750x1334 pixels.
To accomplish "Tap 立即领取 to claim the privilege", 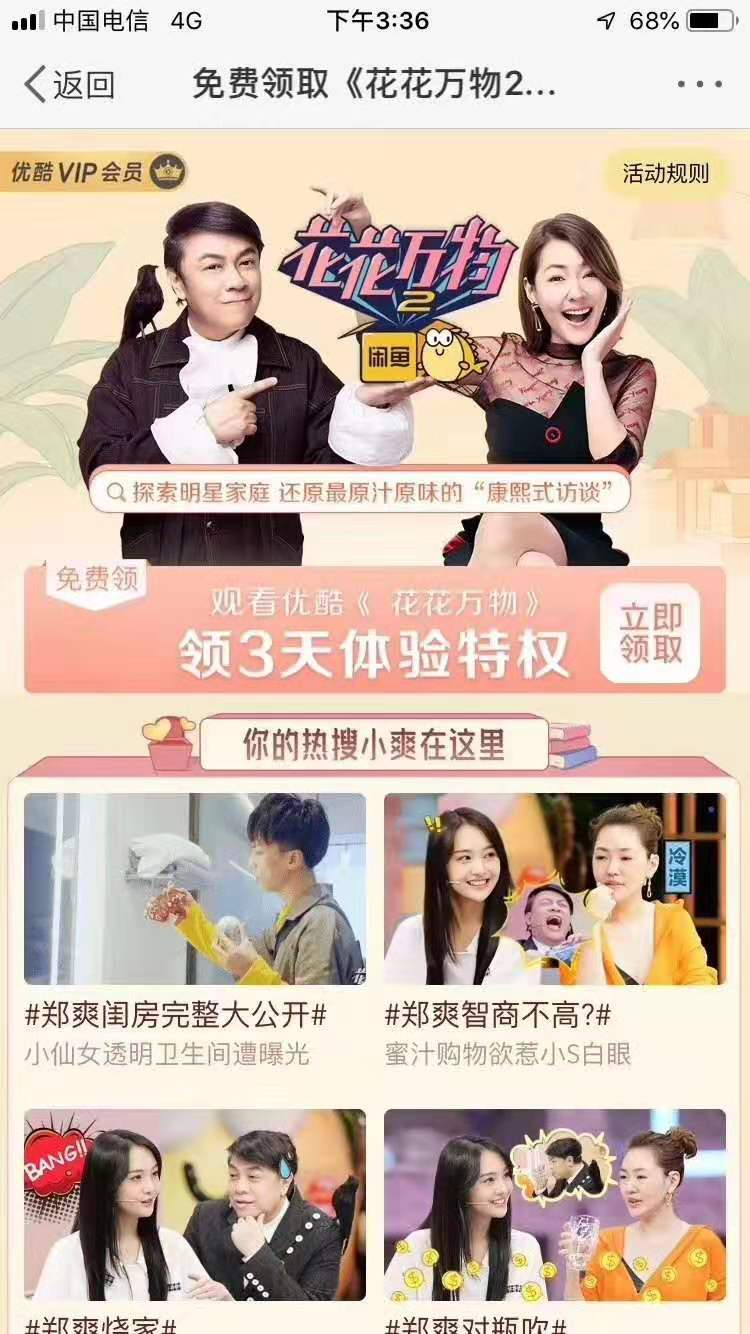I will pyautogui.click(x=650, y=632).
